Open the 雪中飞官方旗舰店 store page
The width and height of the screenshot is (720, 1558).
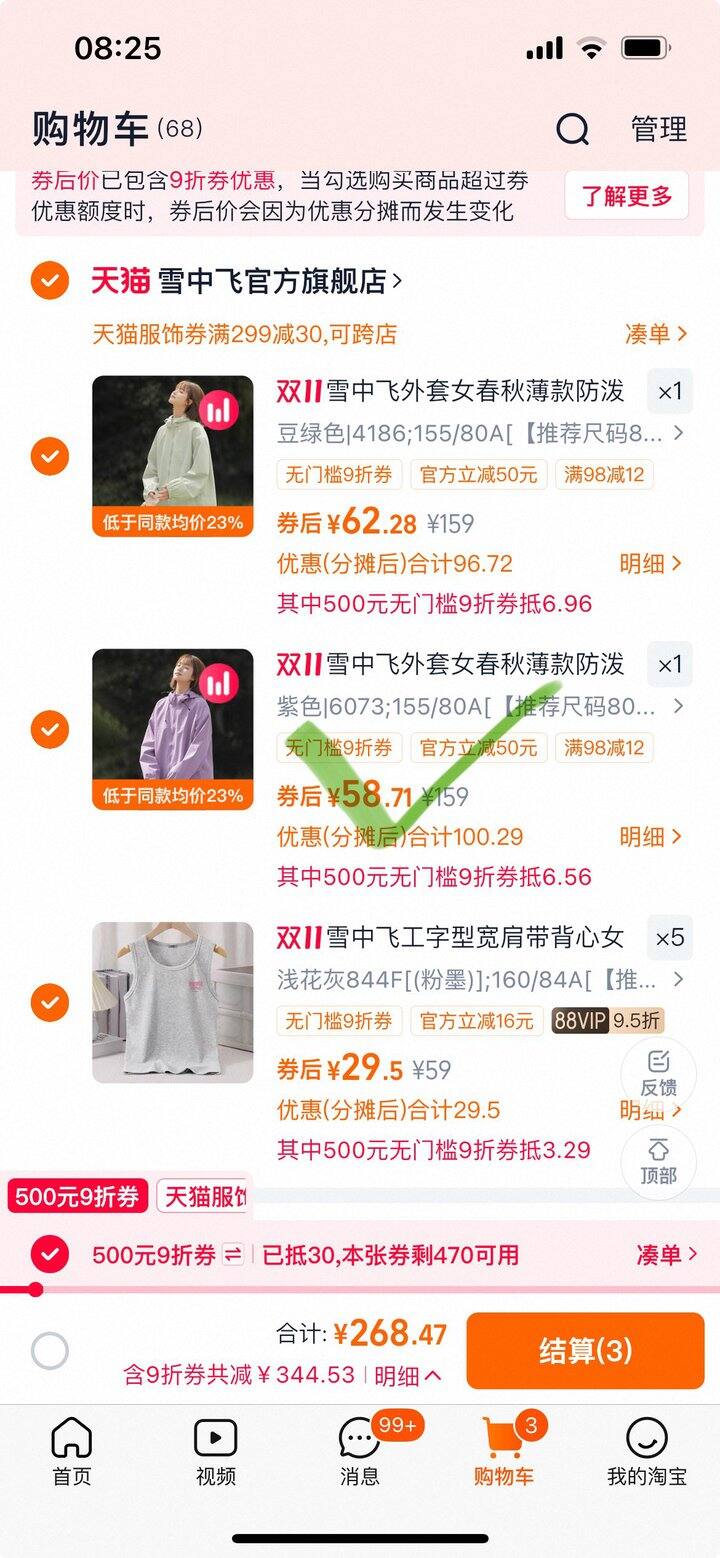point(280,282)
